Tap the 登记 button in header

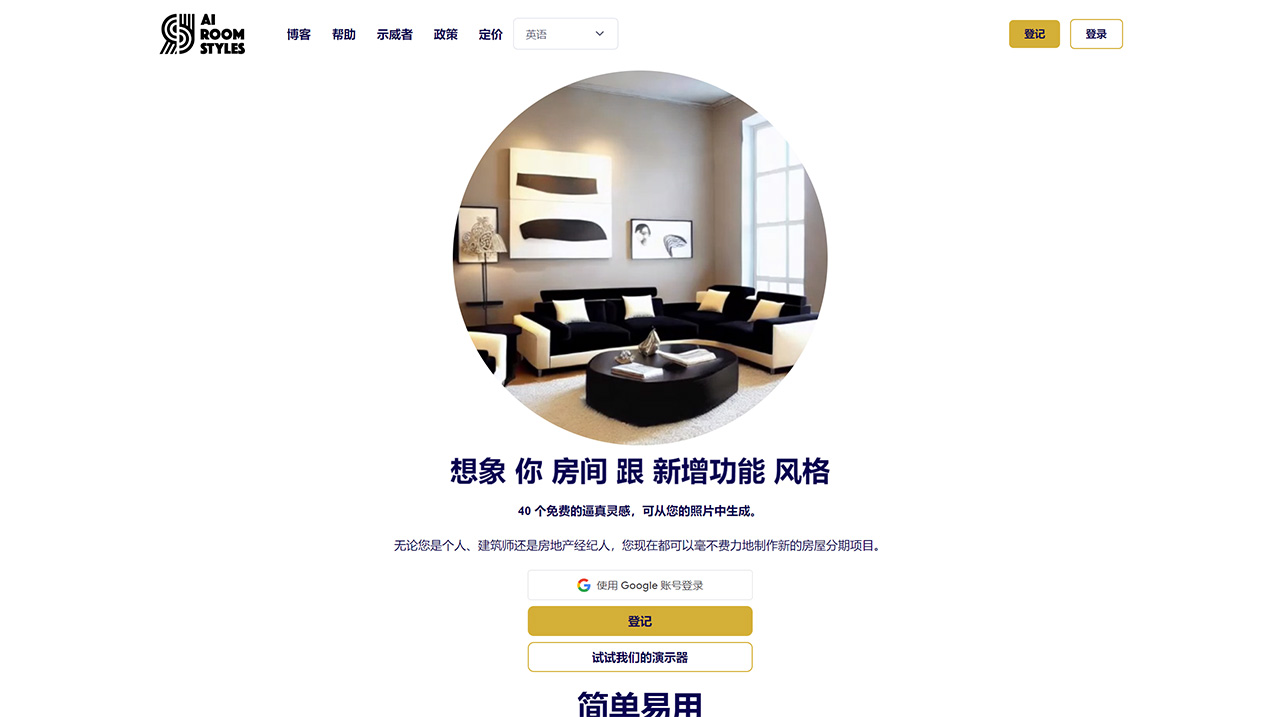(1034, 34)
